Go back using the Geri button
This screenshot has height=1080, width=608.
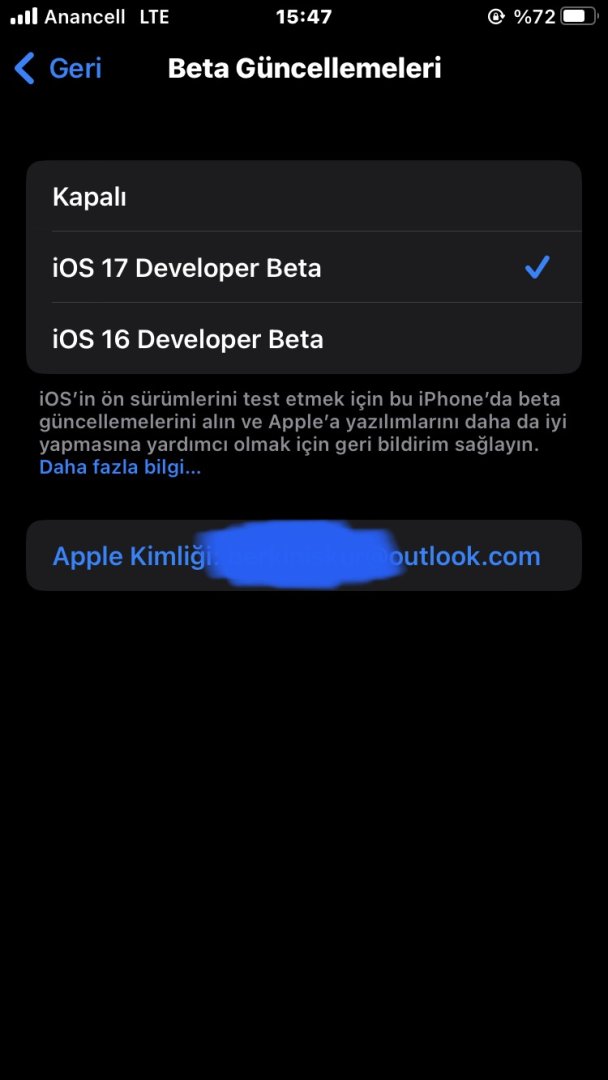pos(60,68)
